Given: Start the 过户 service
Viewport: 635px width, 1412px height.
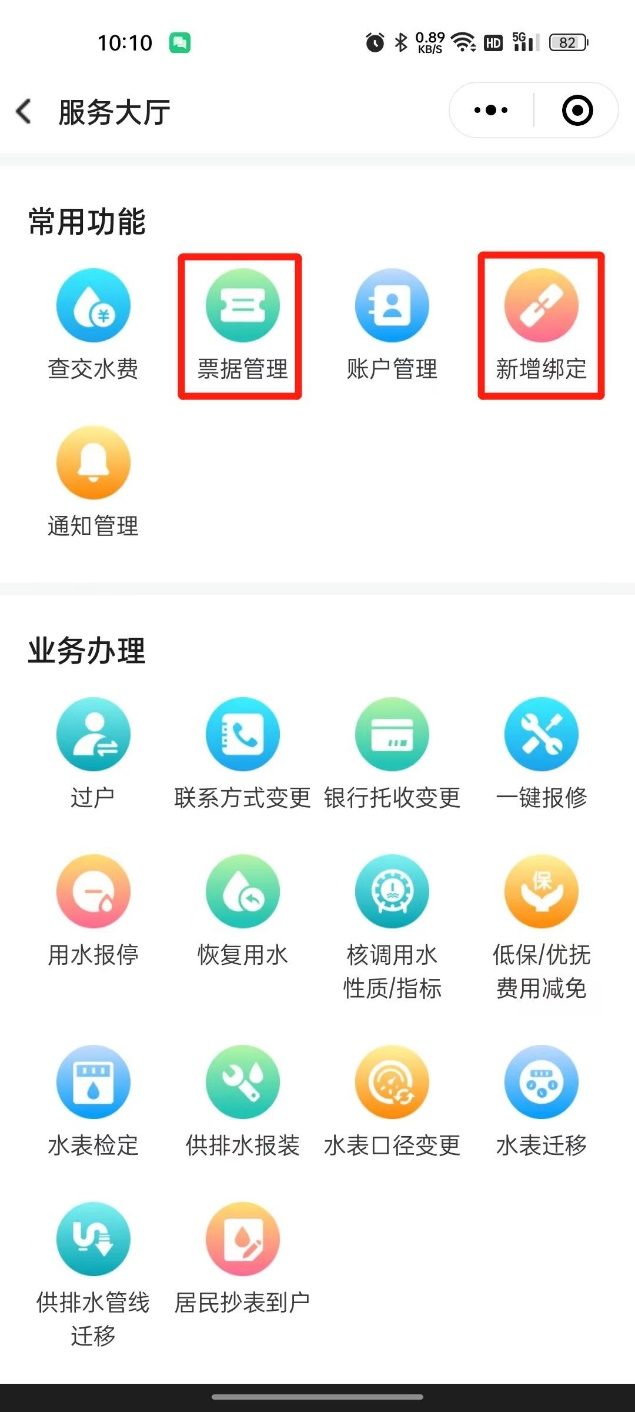Looking at the screenshot, I should 93,753.
